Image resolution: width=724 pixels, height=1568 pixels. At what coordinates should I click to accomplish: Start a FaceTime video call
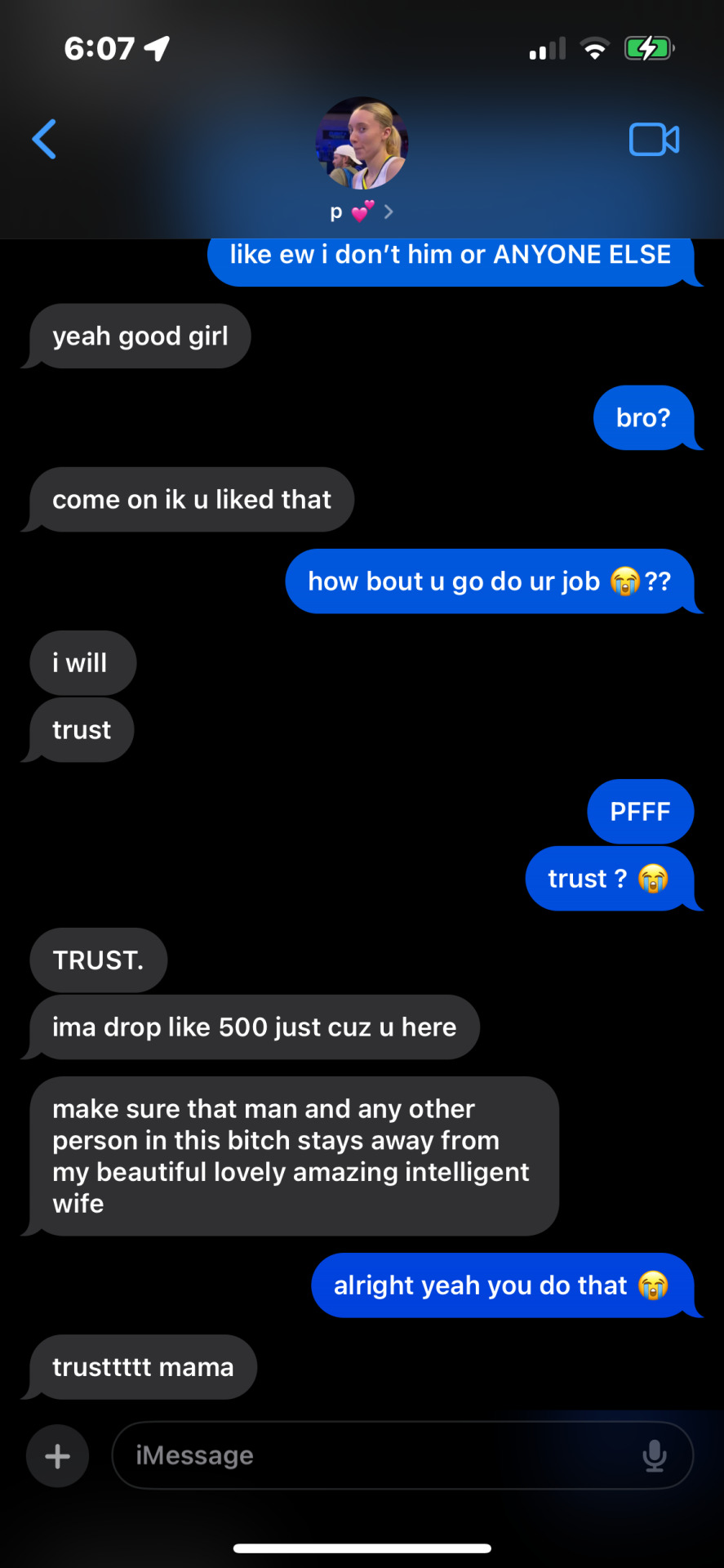[x=654, y=140]
